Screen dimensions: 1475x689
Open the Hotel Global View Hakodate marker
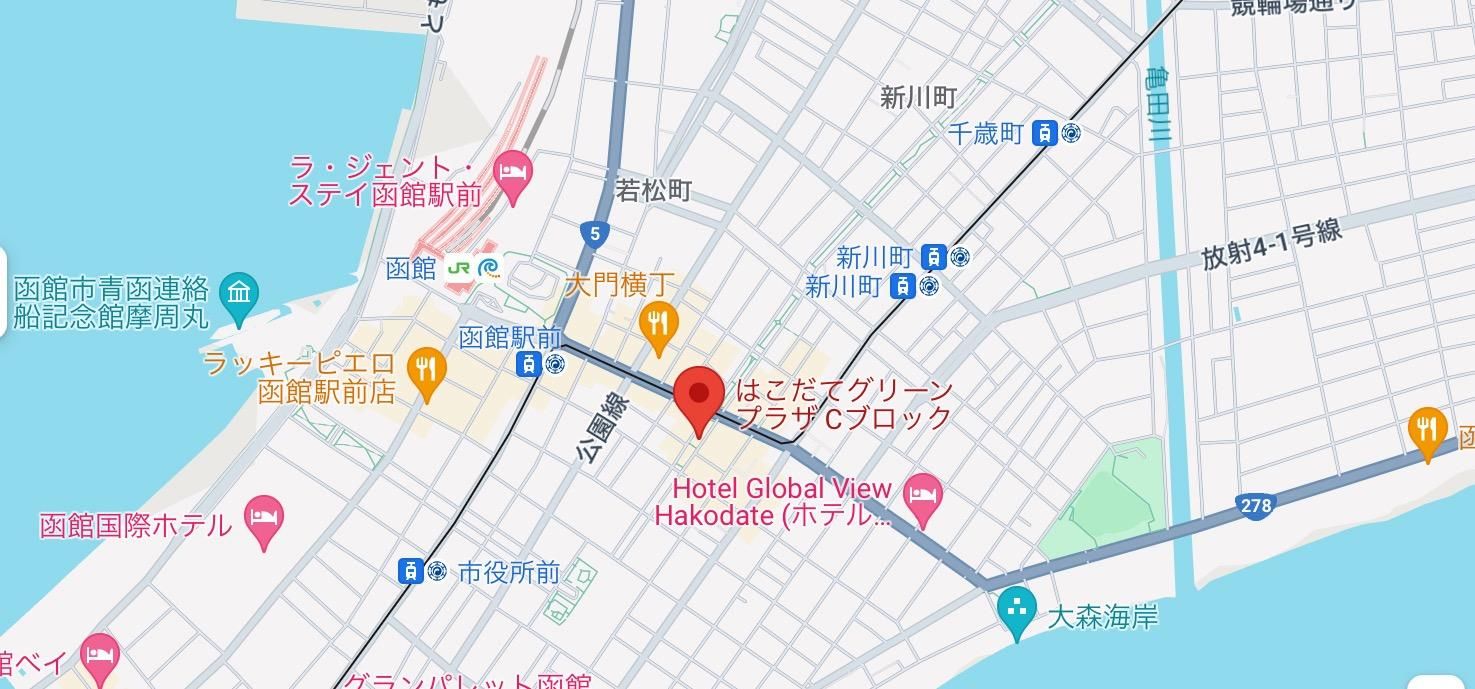pos(922,495)
